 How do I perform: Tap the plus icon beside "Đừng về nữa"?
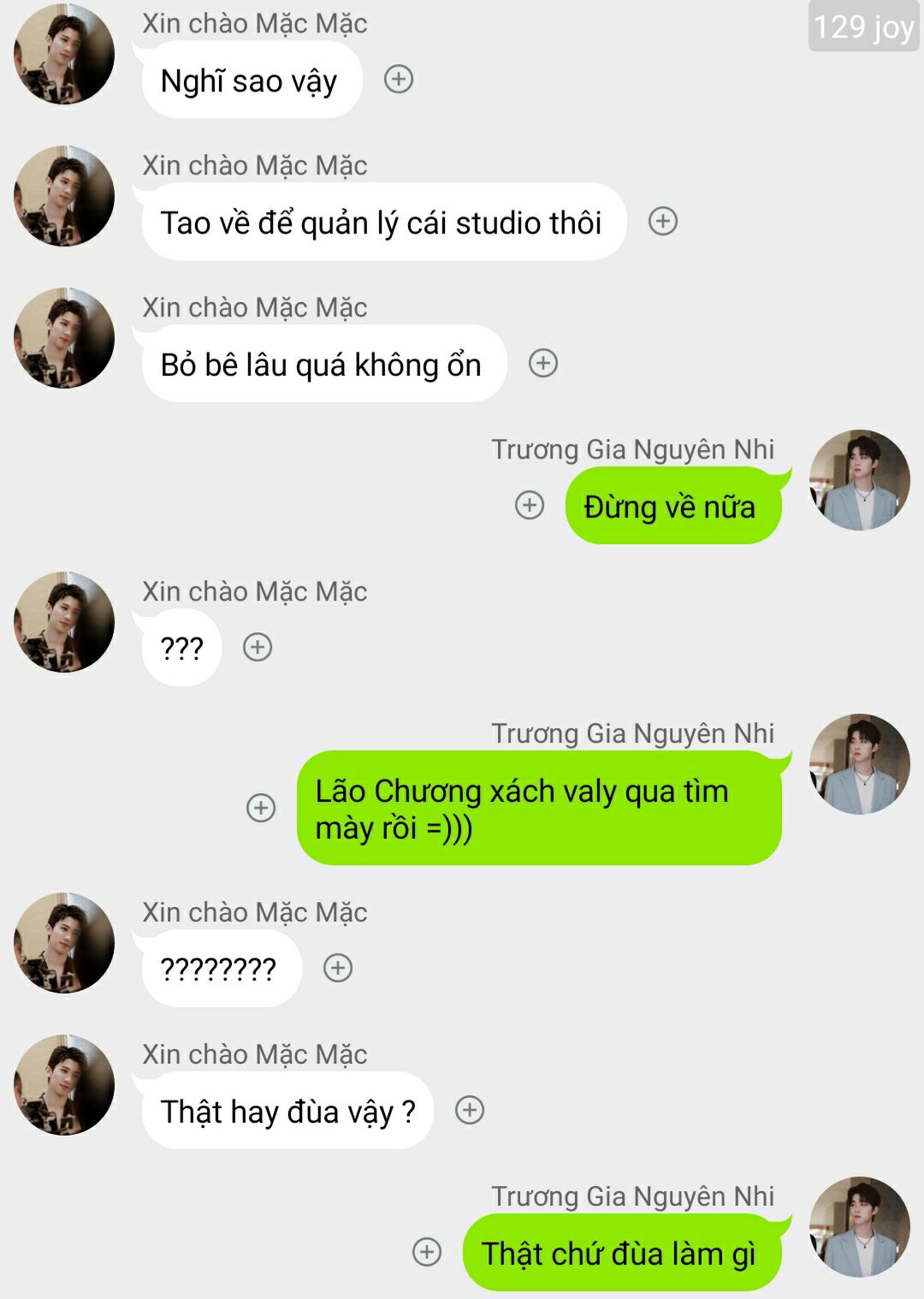pos(530,506)
